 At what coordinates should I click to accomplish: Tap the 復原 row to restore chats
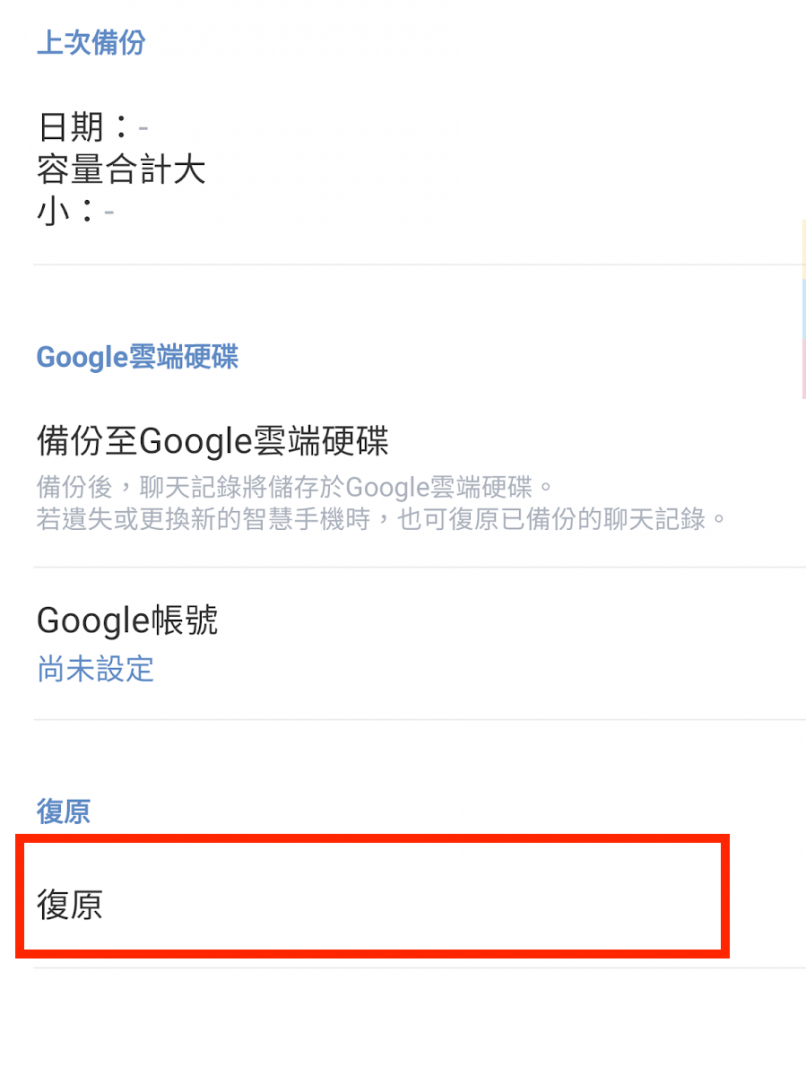(x=70, y=904)
